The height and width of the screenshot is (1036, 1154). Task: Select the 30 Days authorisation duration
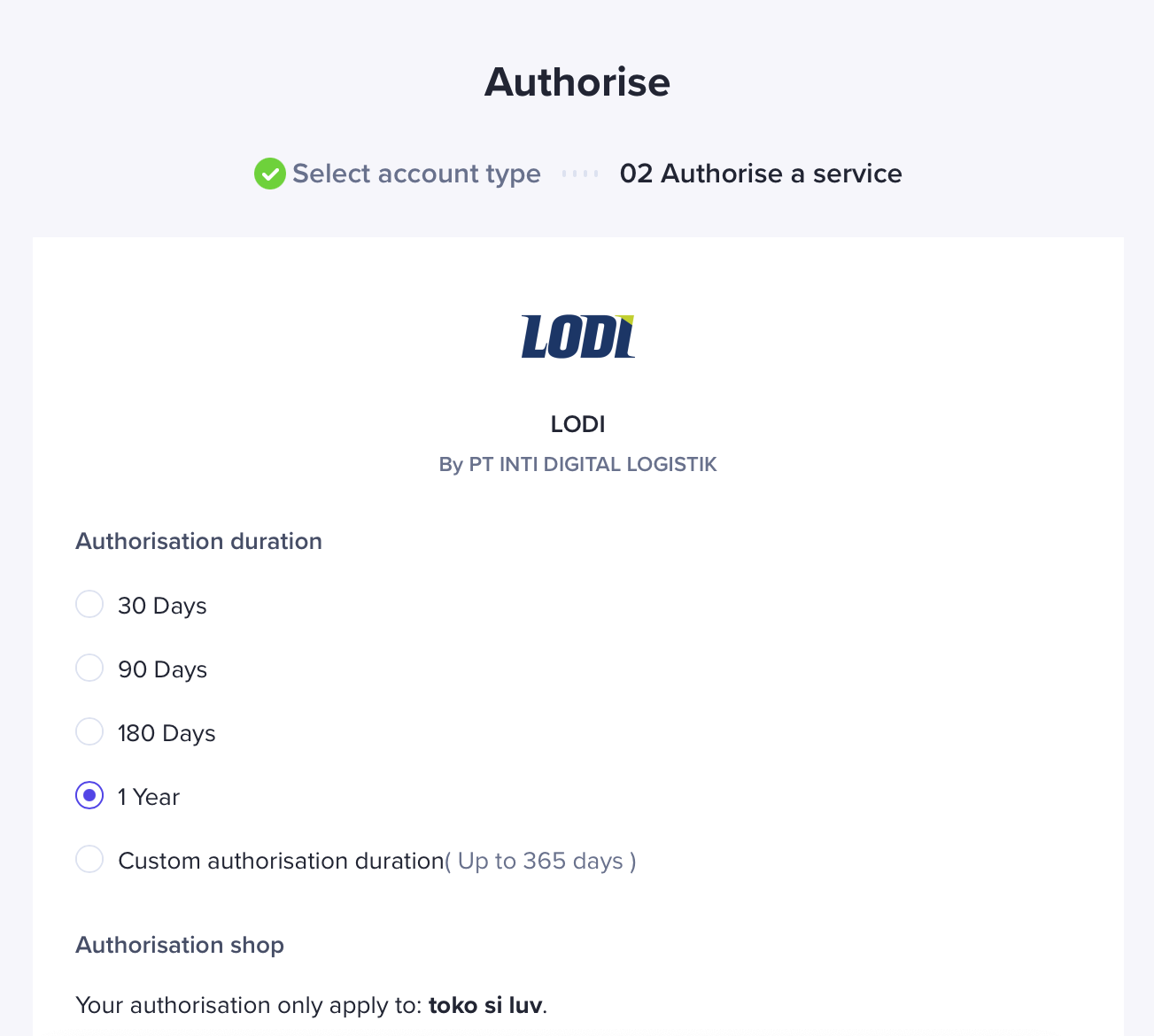click(x=89, y=605)
